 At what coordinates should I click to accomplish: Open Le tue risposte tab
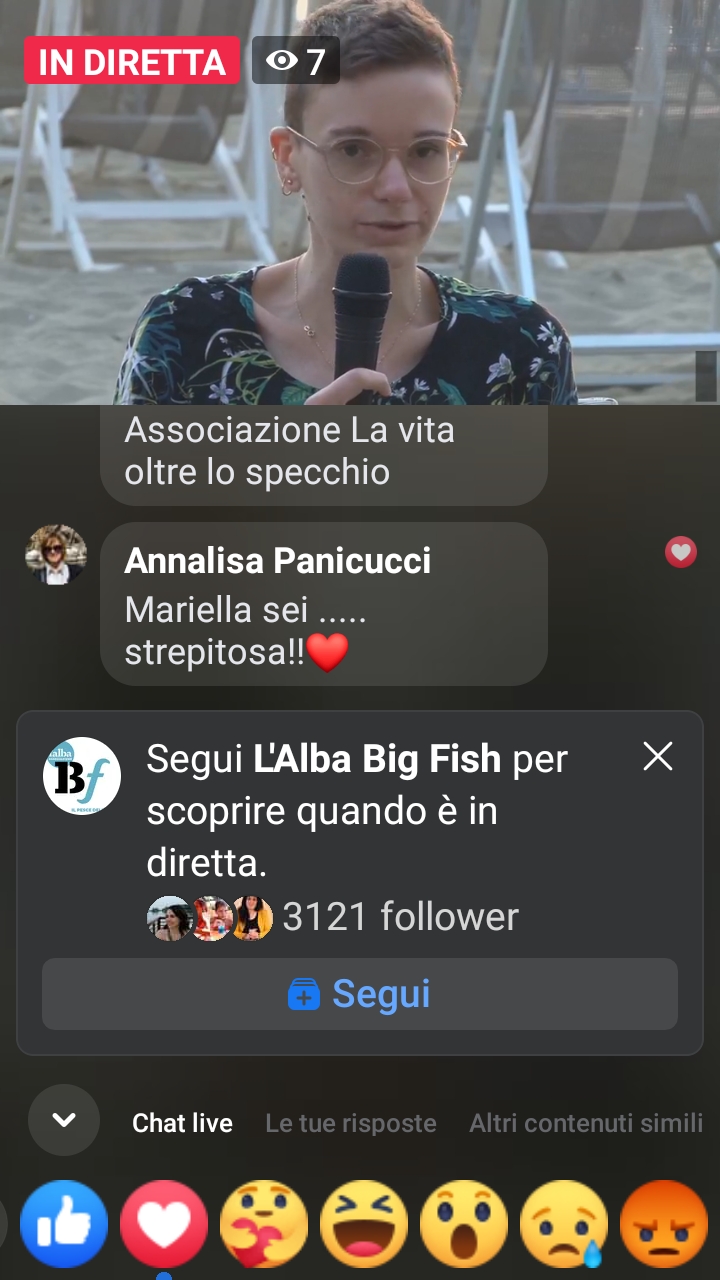(x=351, y=1123)
